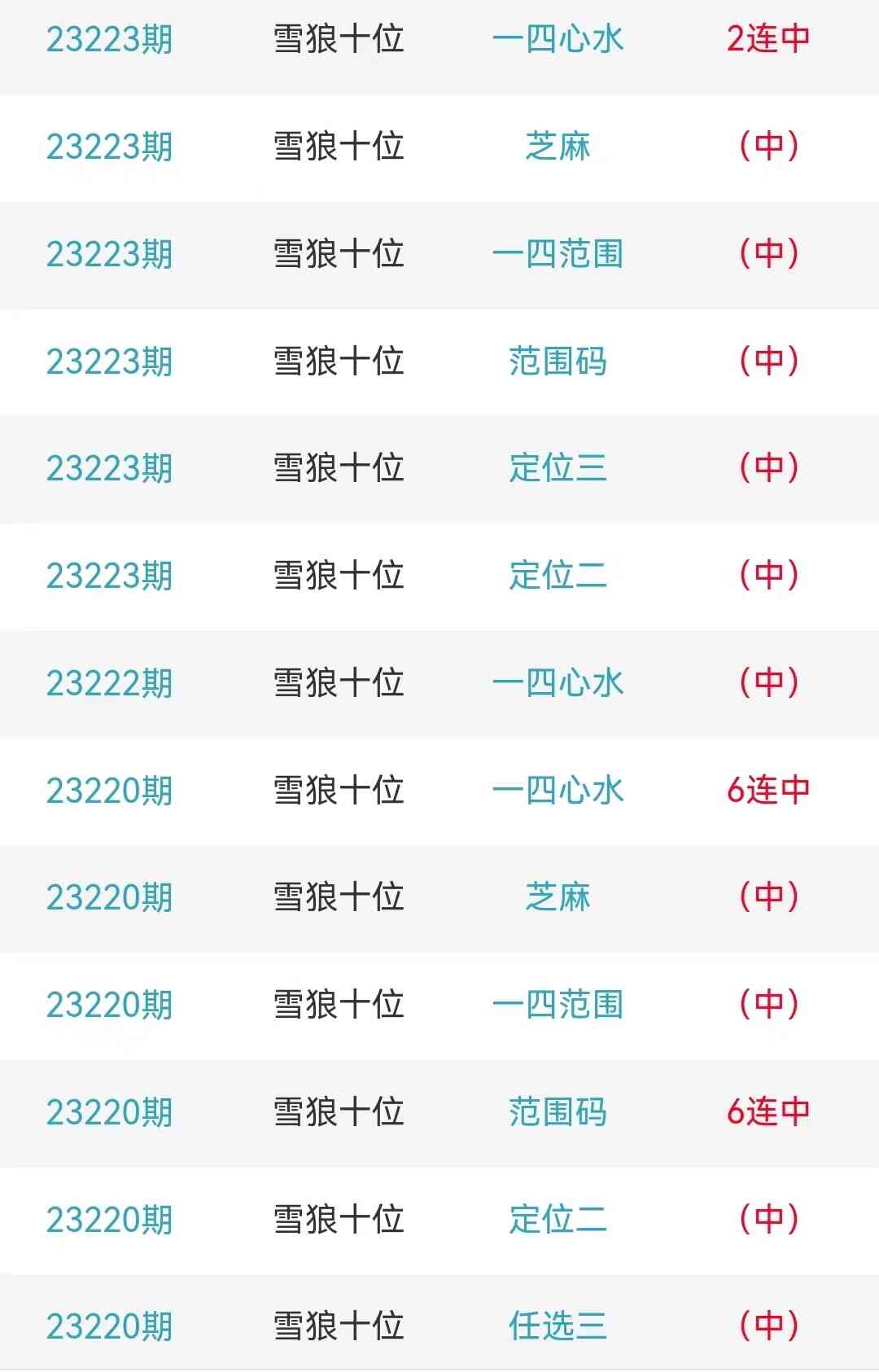
Task: Select the 23223期 范围码 row
Action: click(558, 361)
